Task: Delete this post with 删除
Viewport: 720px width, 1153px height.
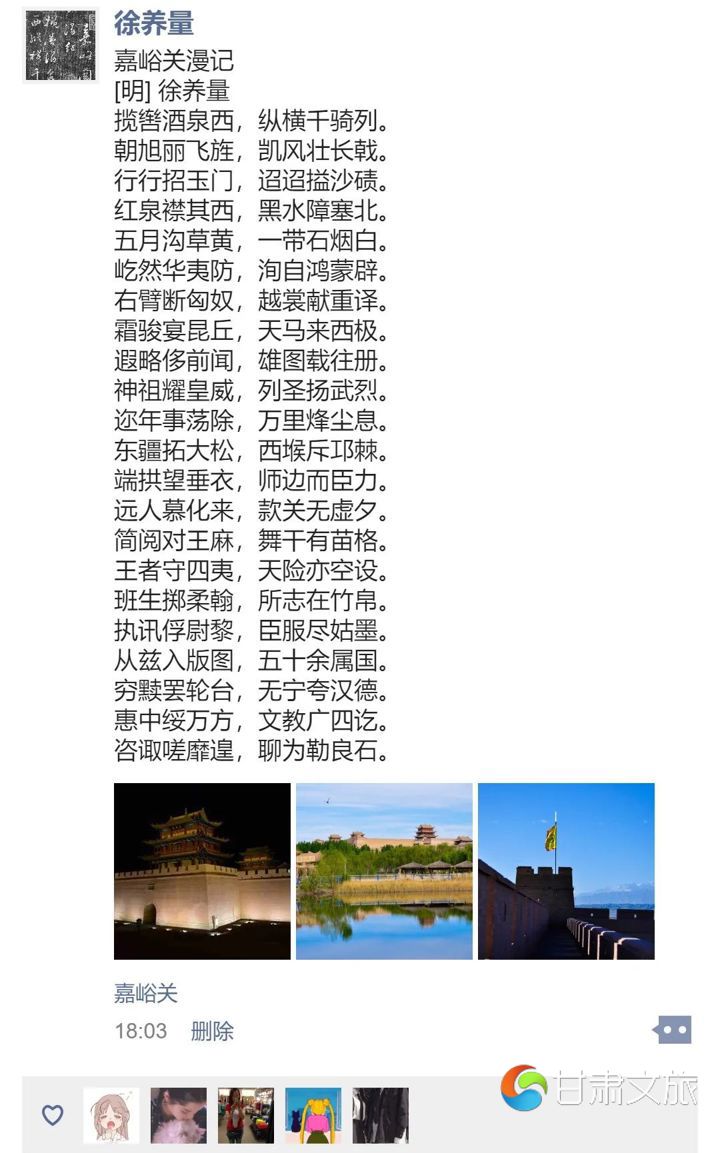Action: pos(212,1031)
